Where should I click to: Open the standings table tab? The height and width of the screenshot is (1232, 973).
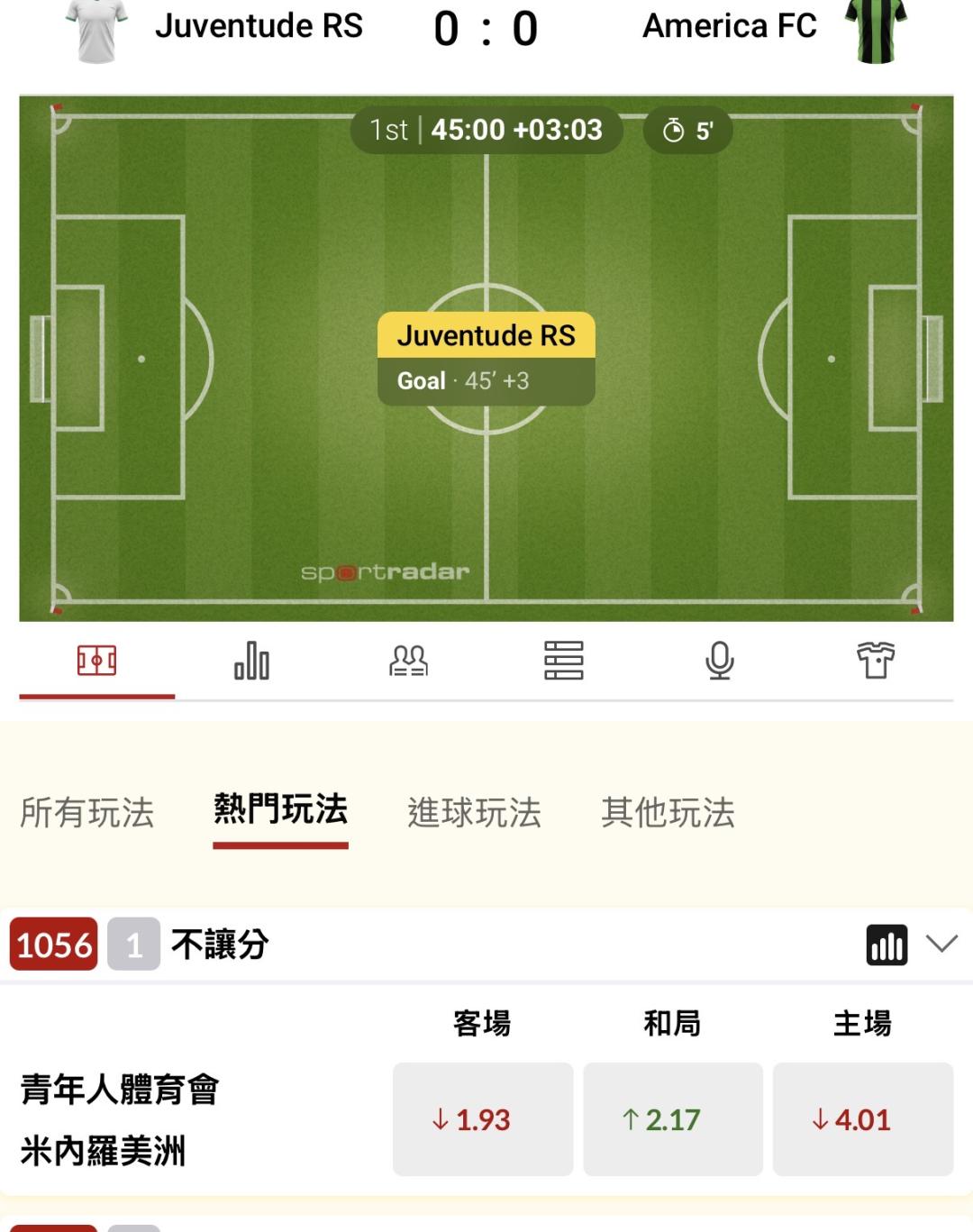click(564, 661)
